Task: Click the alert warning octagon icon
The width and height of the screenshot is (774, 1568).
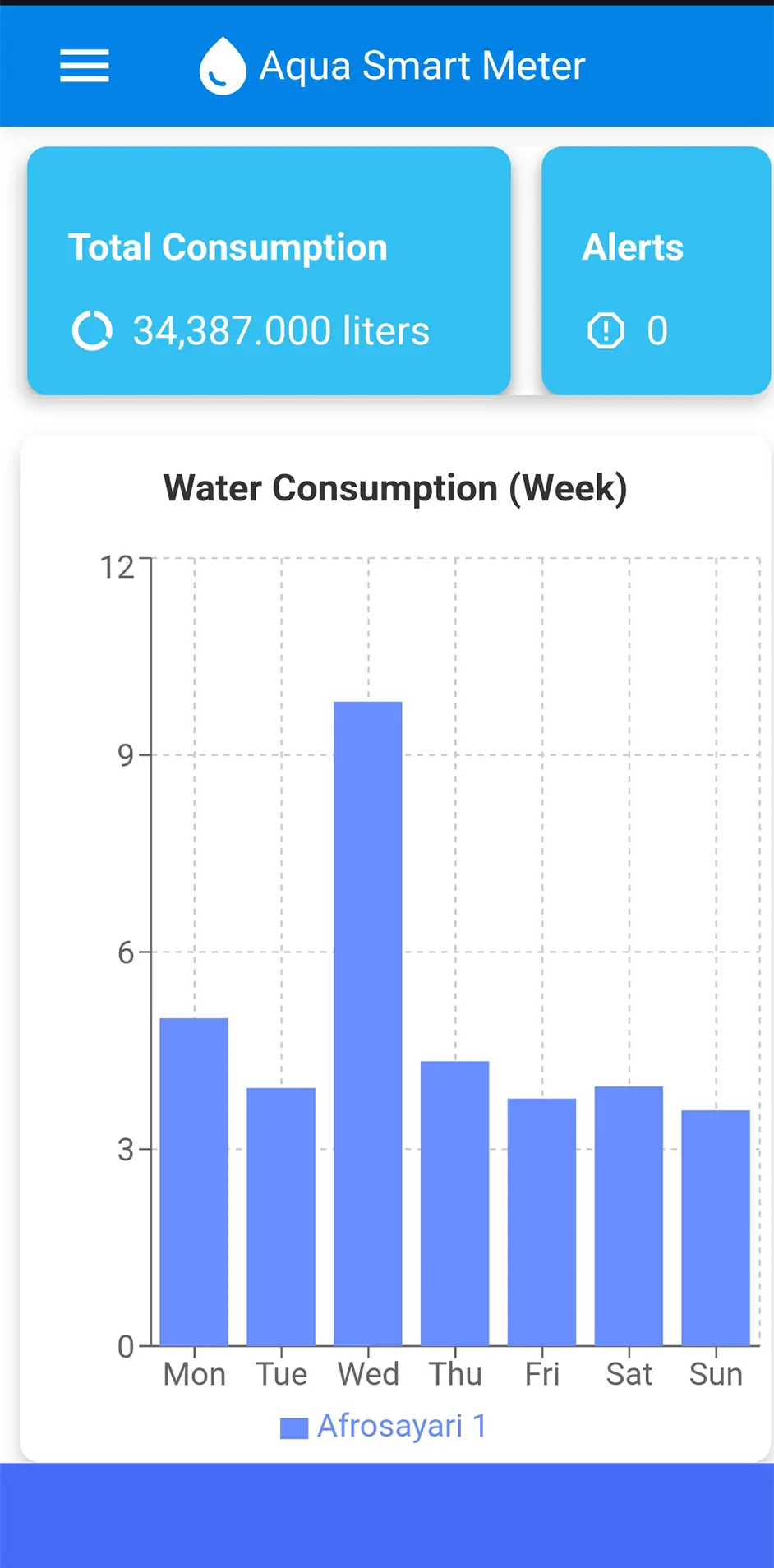Action: (605, 330)
